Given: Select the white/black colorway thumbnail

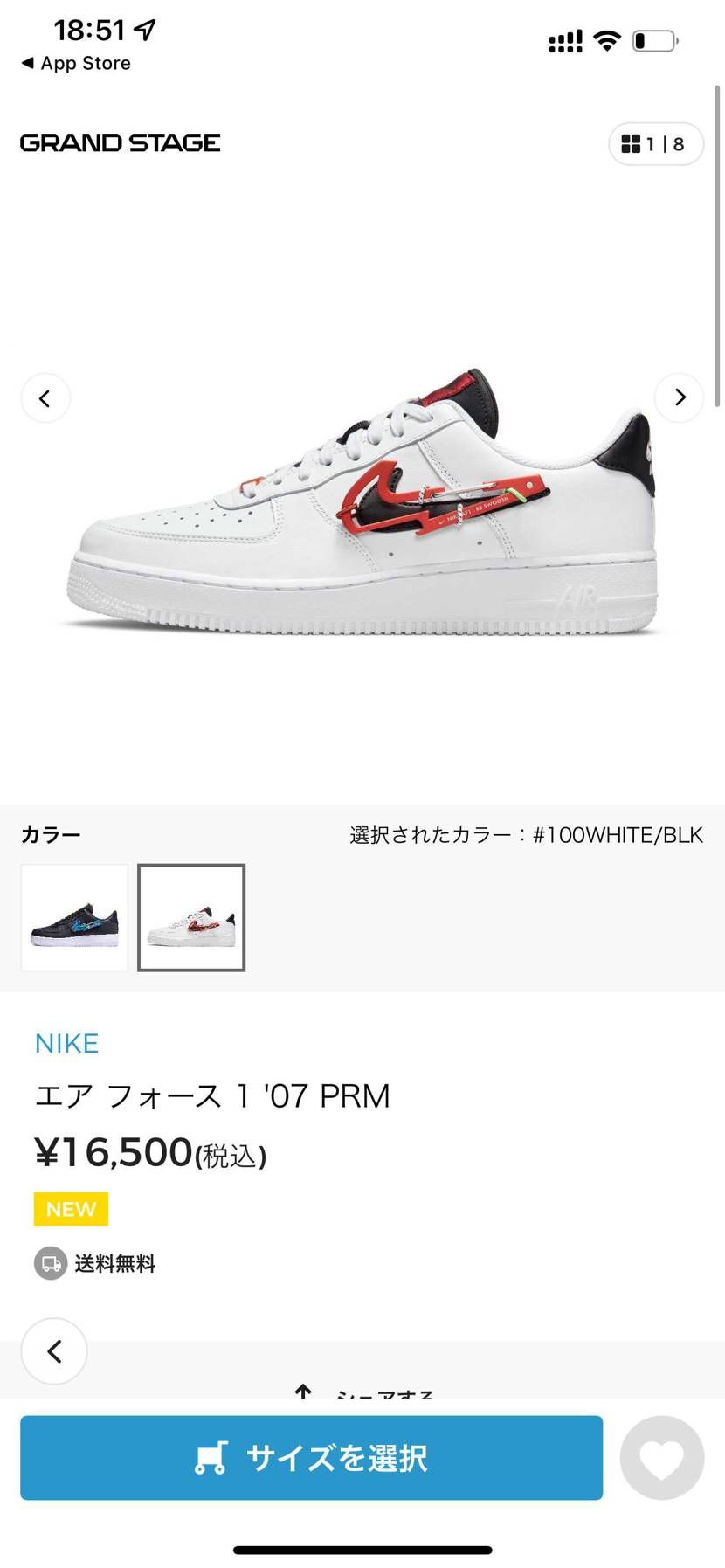Looking at the screenshot, I should click(x=191, y=917).
